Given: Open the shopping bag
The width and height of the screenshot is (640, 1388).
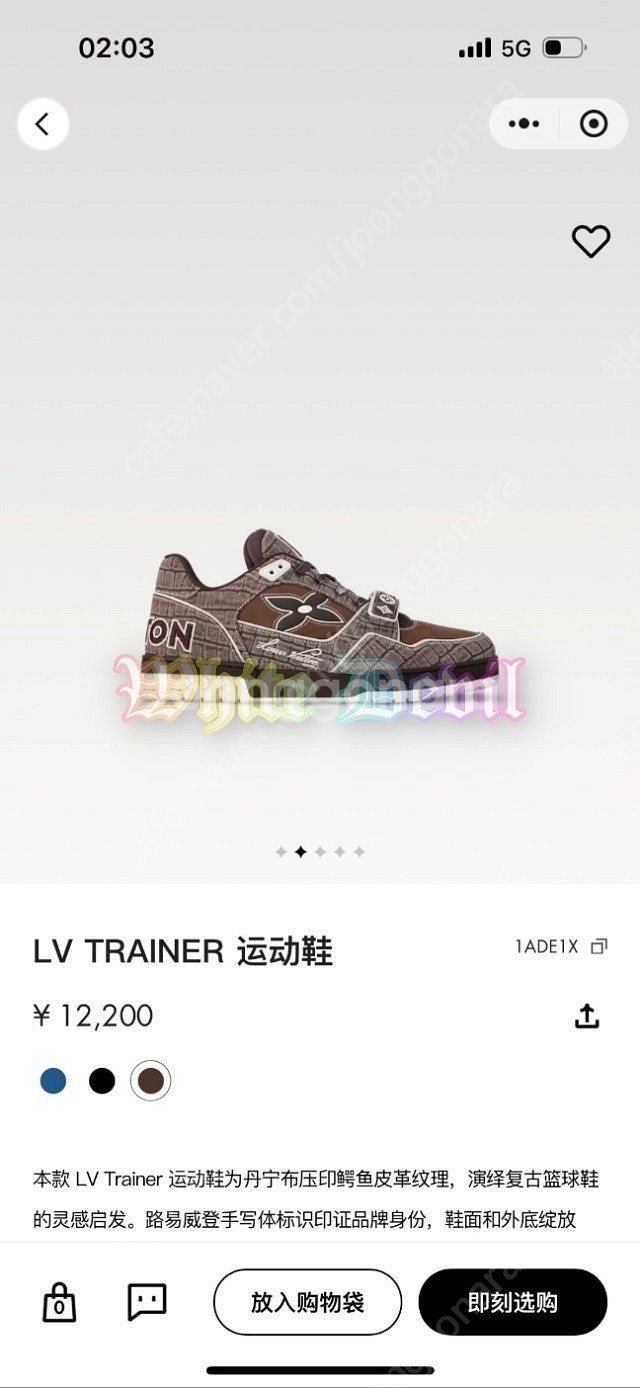Looking at the screenshot, I should [59, 1302].
